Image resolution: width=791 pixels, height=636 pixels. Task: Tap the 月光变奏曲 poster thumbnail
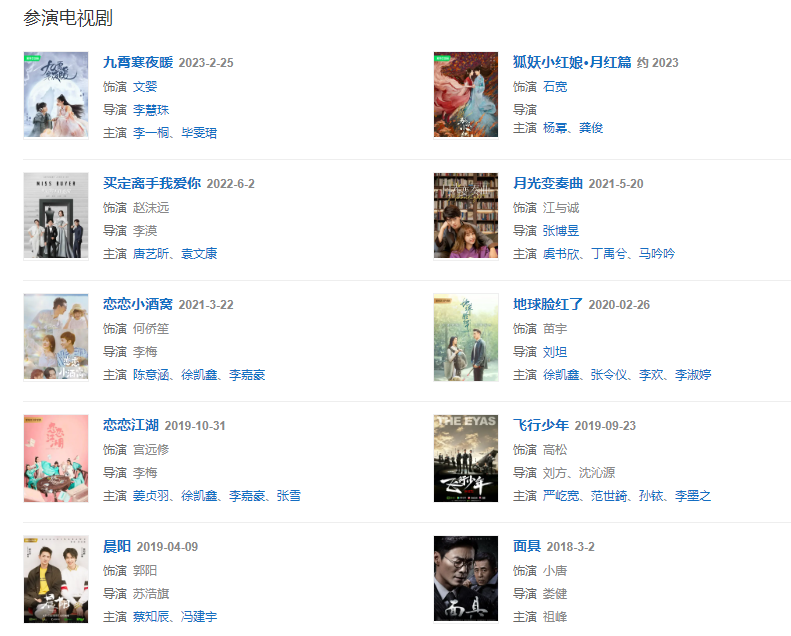(466, 216)
